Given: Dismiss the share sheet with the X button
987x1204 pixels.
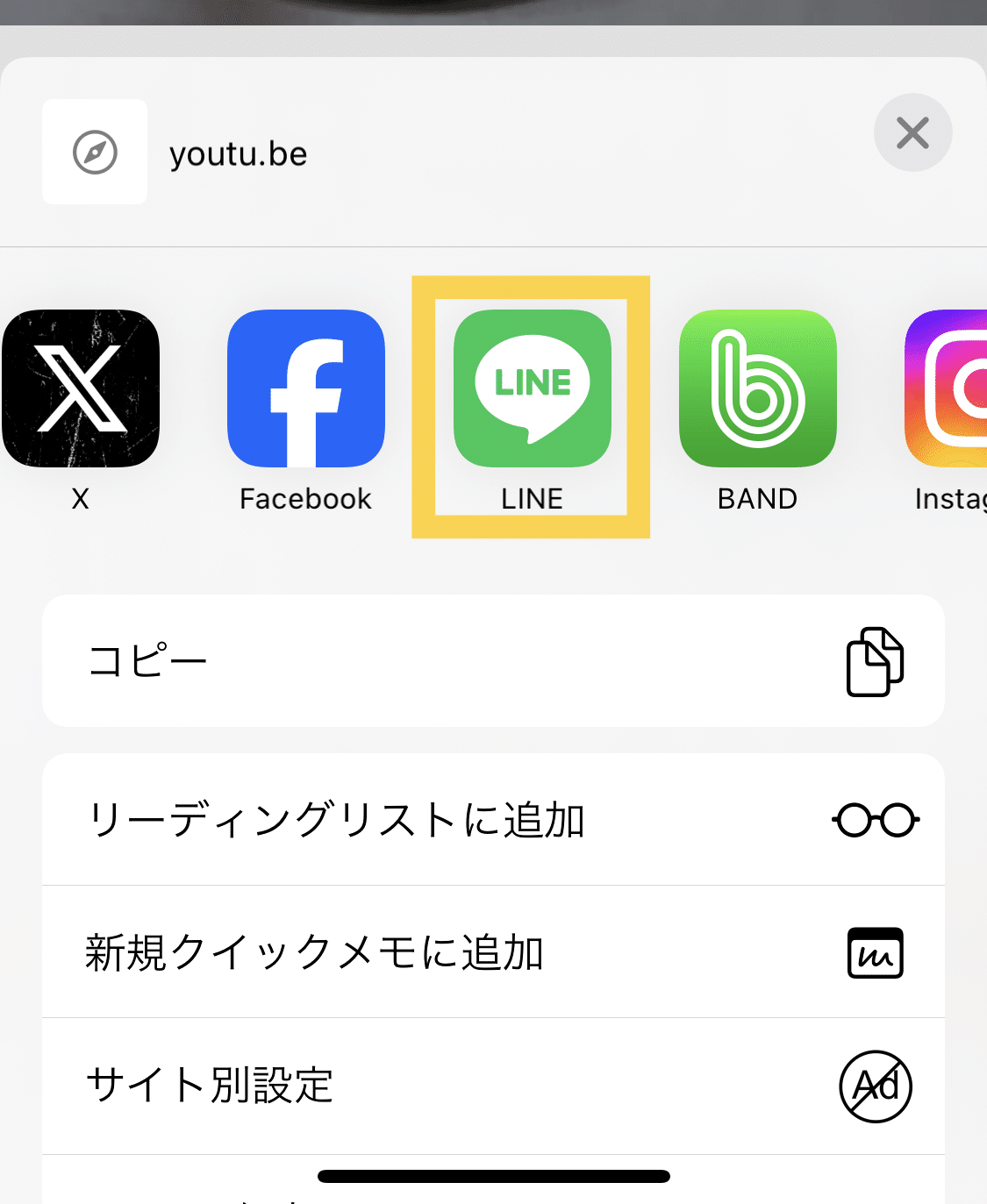Looking at the screenshot, I should pyautogui.click(x=912, y=132).
